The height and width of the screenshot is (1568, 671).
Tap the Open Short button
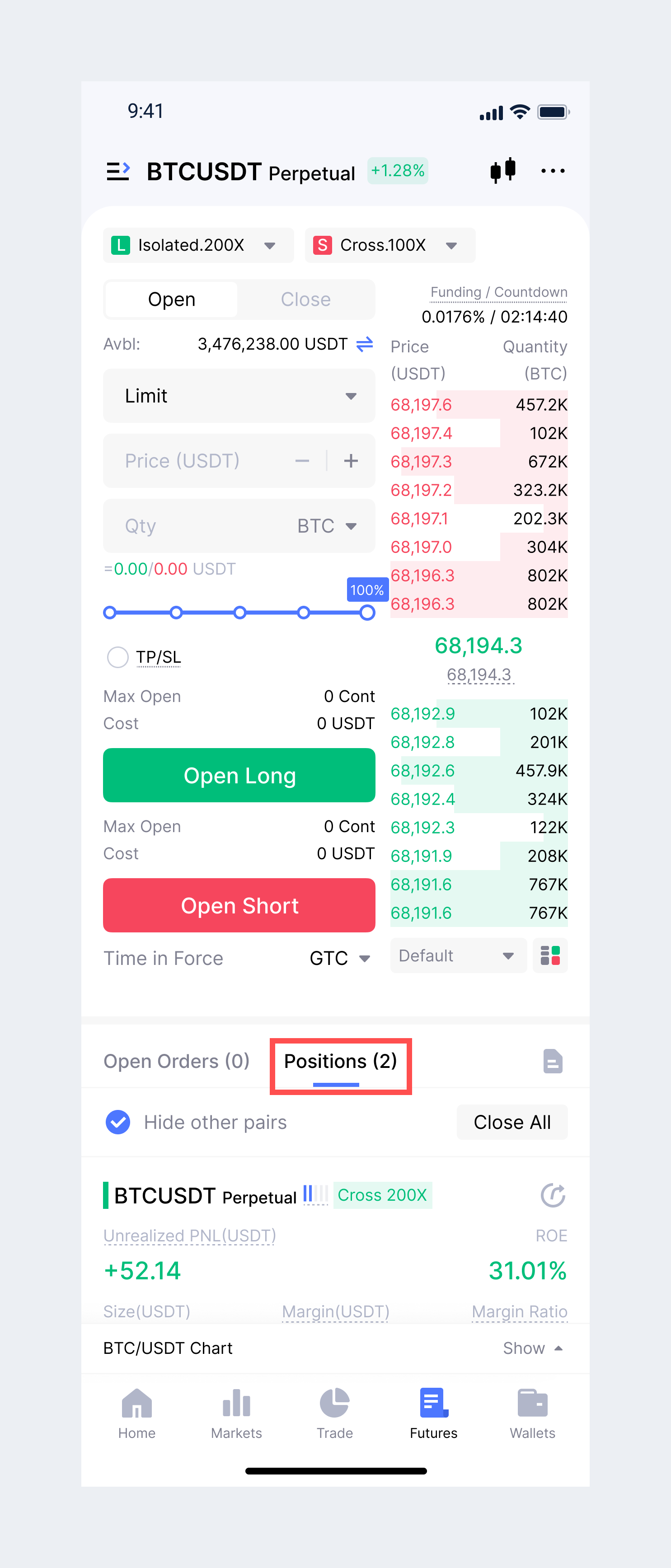point(239,906)
